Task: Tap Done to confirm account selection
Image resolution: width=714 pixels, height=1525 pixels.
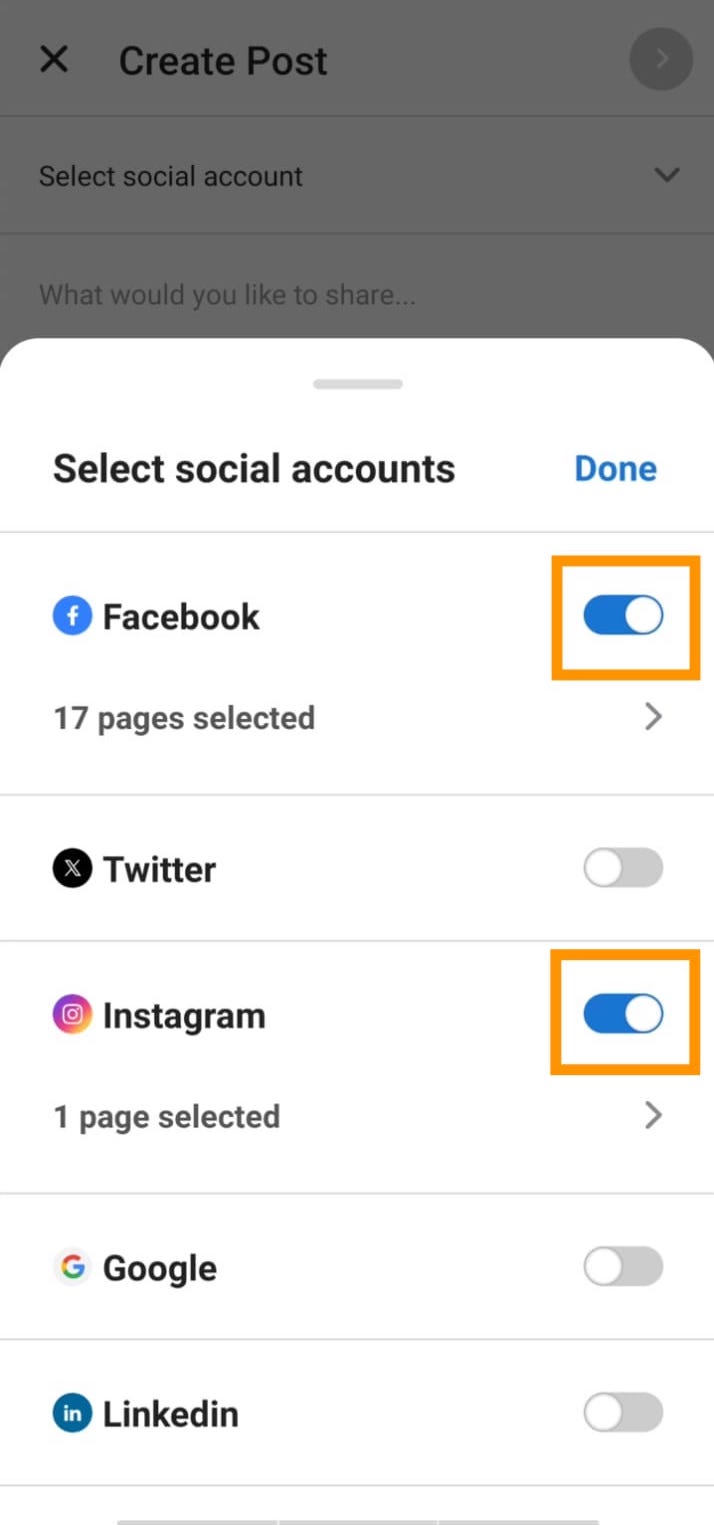Action: coord(615,468)
